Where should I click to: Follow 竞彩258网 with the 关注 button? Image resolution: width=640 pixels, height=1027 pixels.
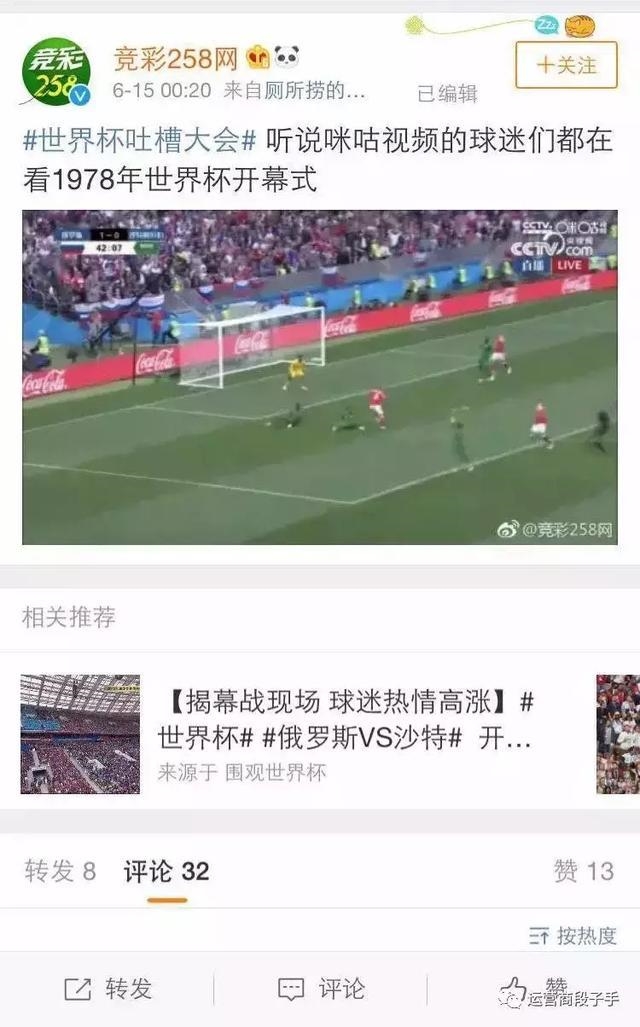[567, 65]
